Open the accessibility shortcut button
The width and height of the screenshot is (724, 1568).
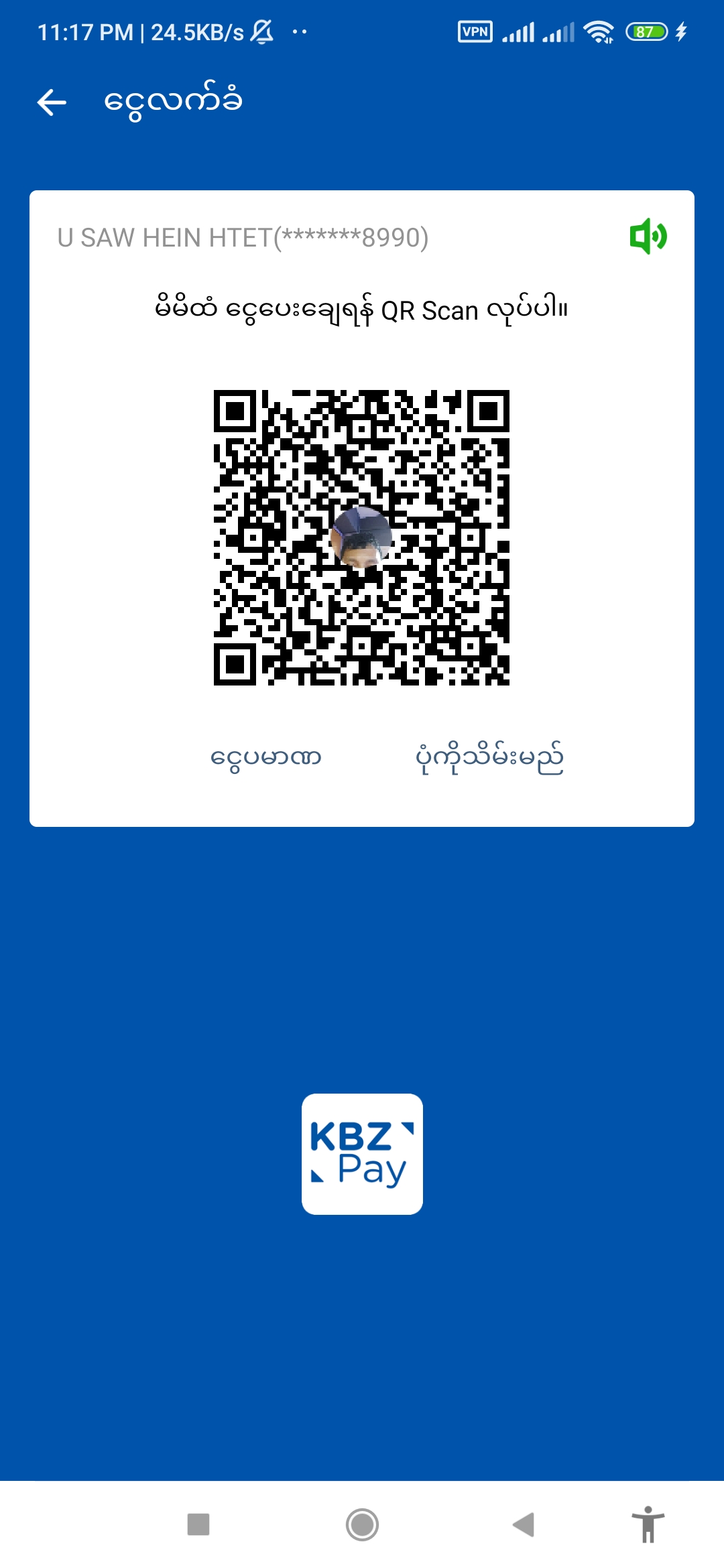point(648,1524)
